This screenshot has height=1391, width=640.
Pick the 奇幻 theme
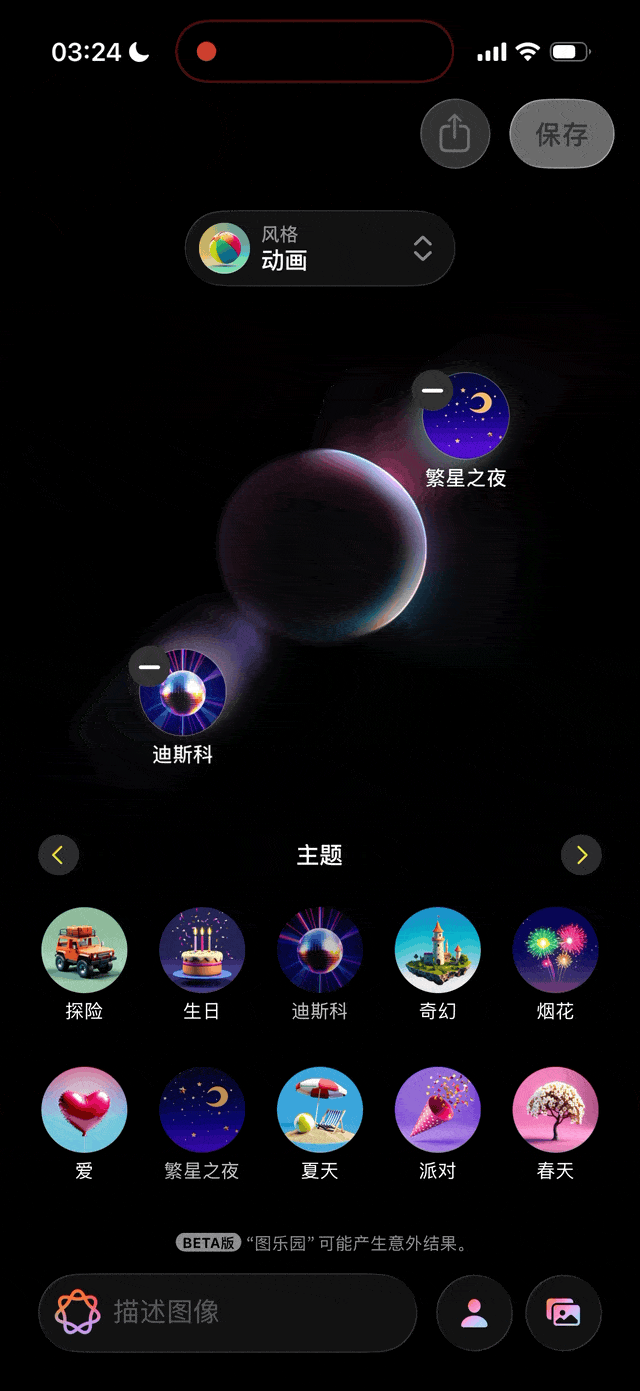437,950
